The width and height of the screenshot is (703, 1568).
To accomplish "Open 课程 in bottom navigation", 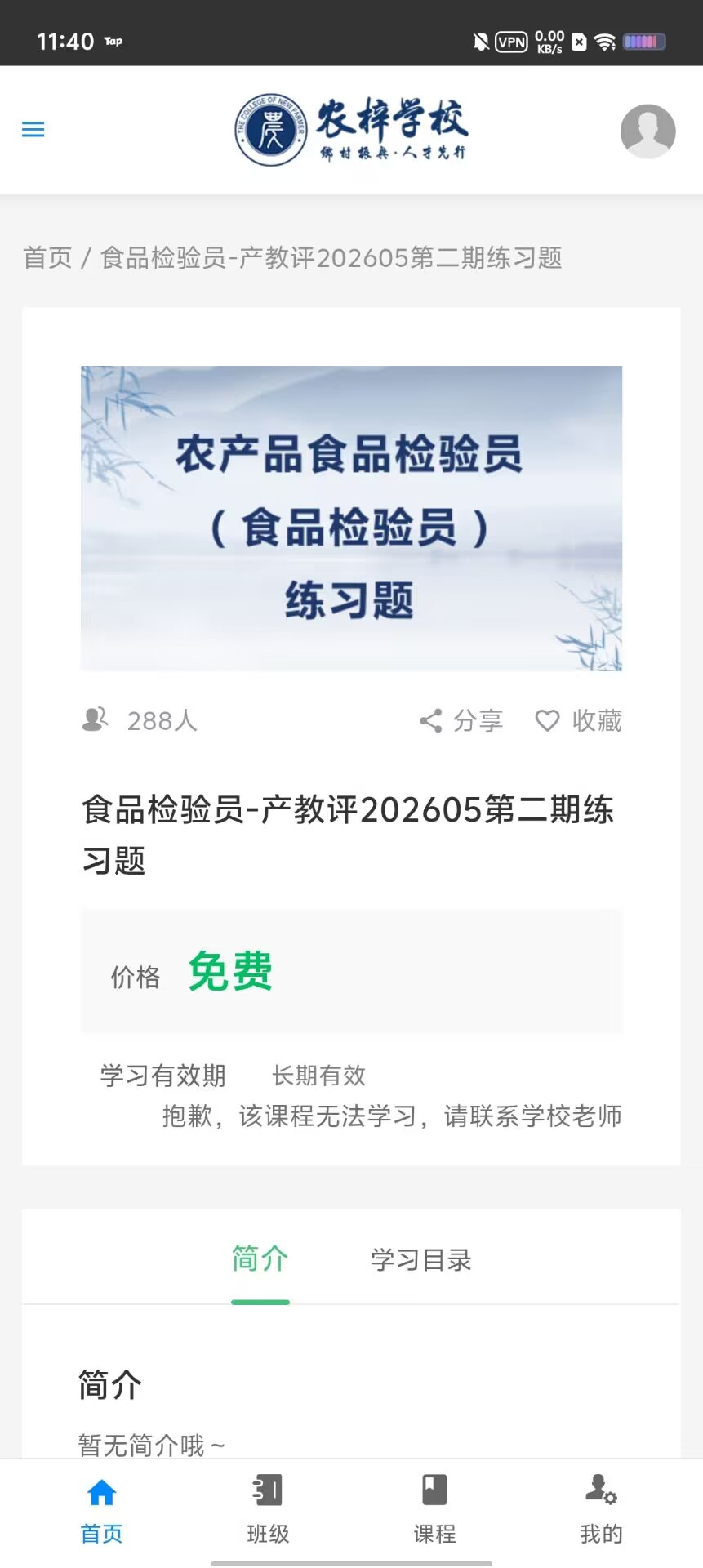I will pos(434,1509).
